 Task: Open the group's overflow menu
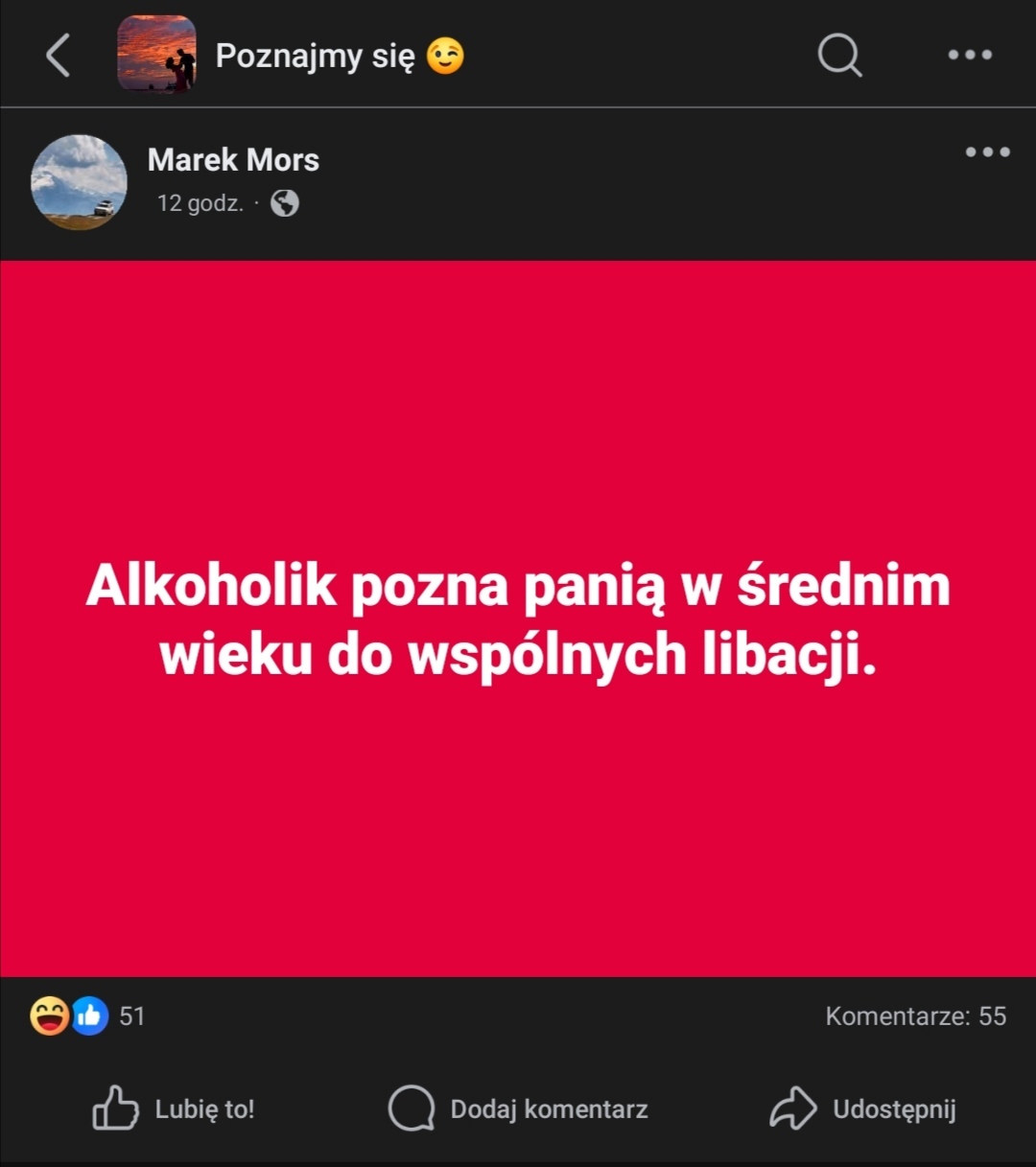pyautogui.click(x=970, y=55)
